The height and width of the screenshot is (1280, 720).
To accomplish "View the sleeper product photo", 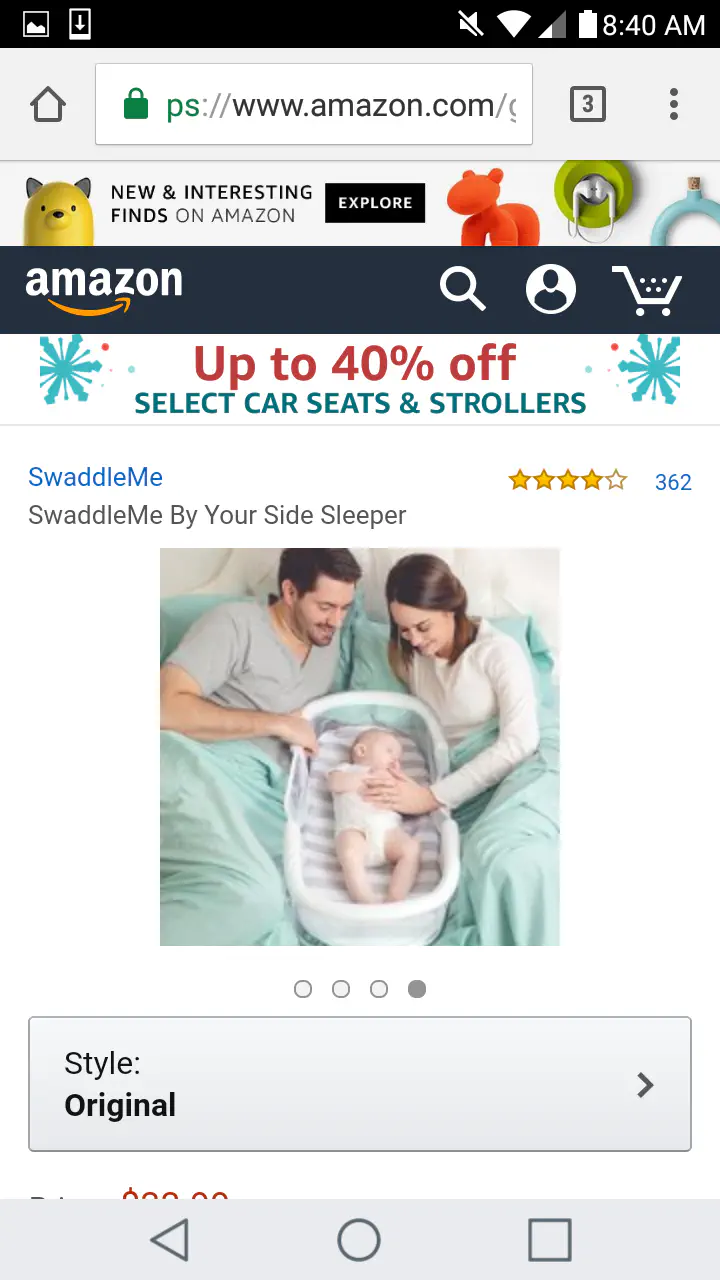I will (x=360, y=746).
